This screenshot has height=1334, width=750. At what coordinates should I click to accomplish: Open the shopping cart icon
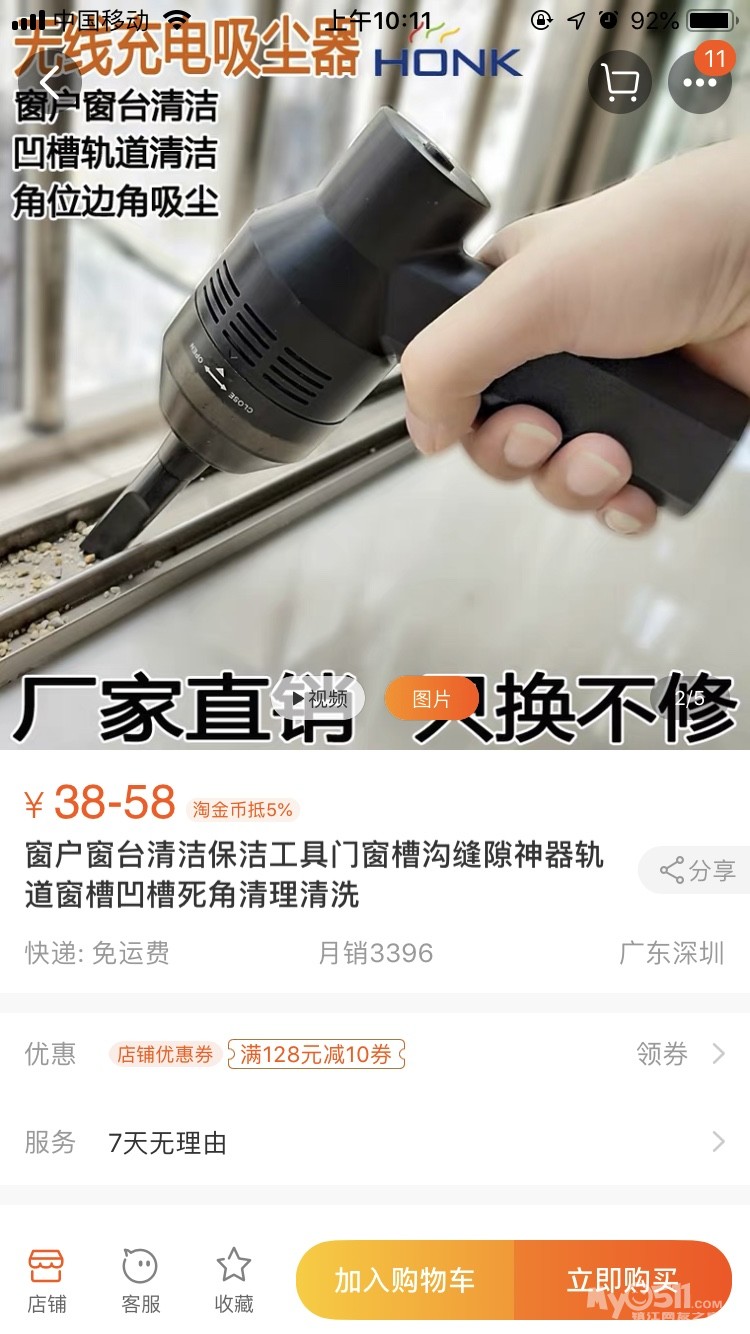[620, 83]
